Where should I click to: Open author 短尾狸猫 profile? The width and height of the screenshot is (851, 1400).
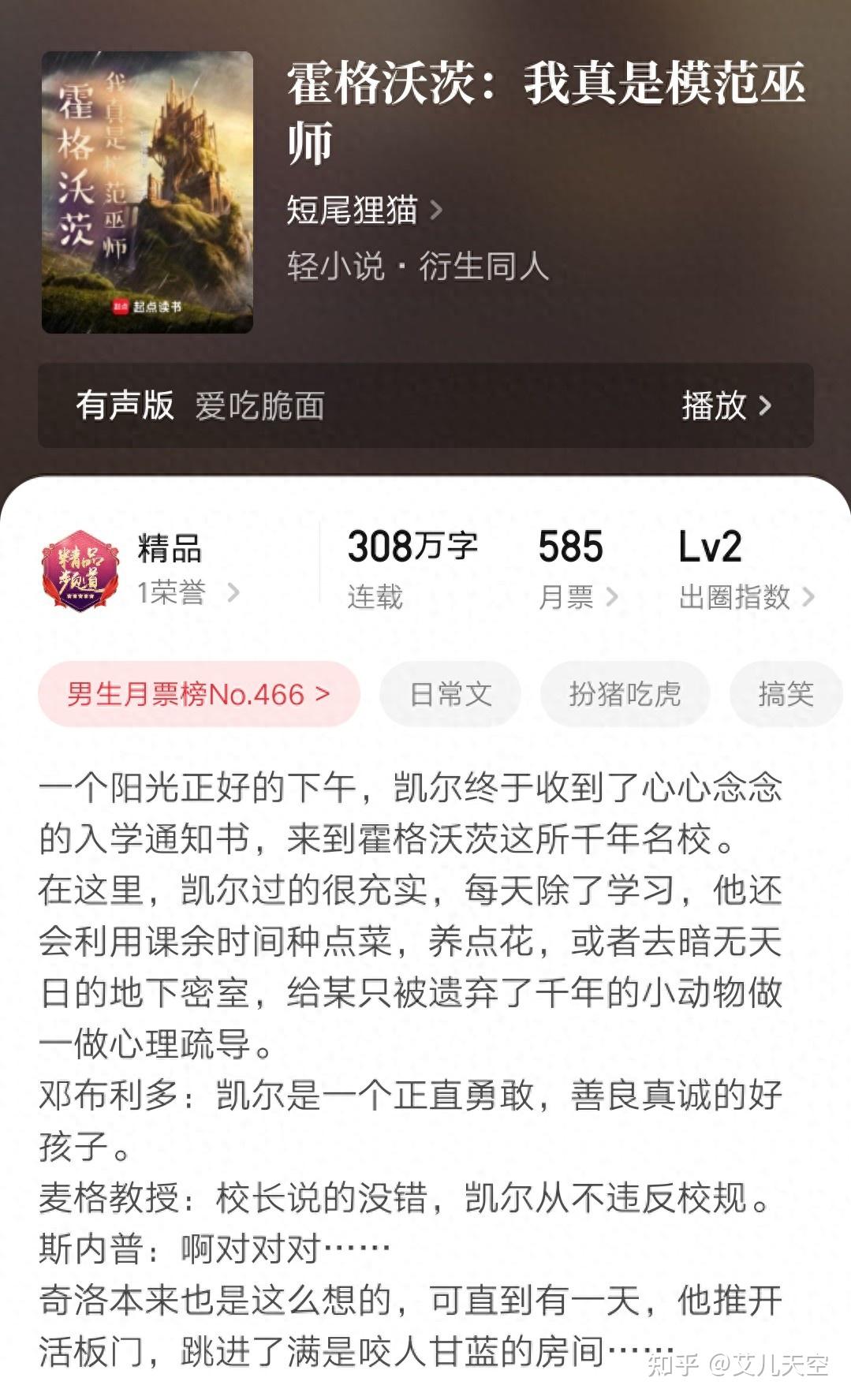(352, 211)
